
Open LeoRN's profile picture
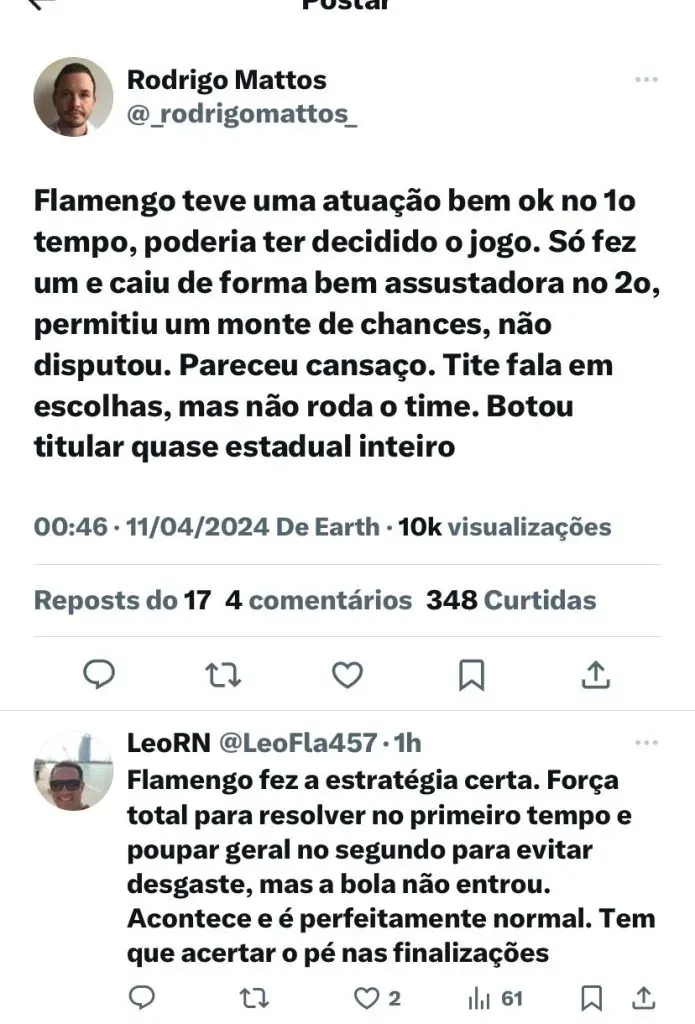pyautogui.click(x=73, y=770)
